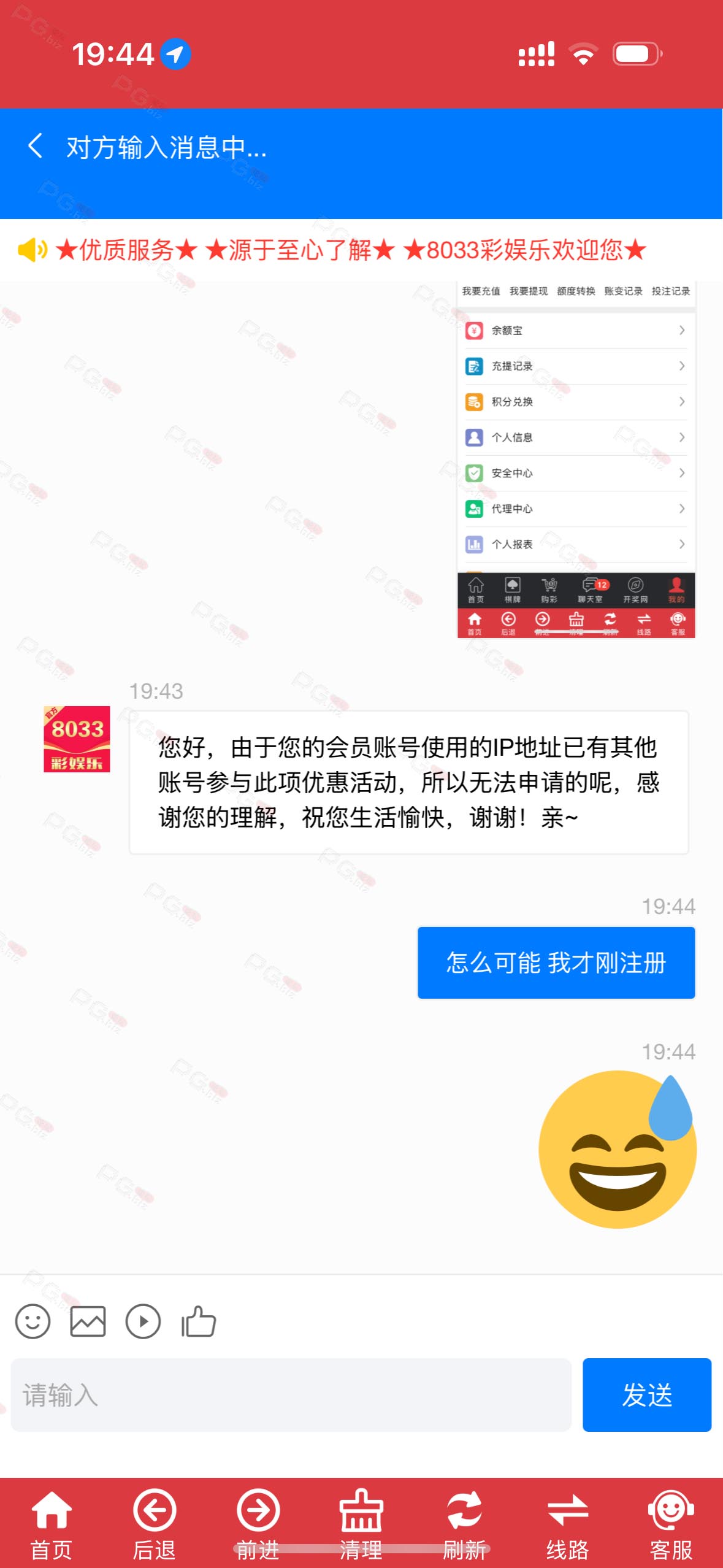Go to 首页 in the bottom bar
The image size is (723, 1568).
pyautogui.click(x=52, y=1524)
